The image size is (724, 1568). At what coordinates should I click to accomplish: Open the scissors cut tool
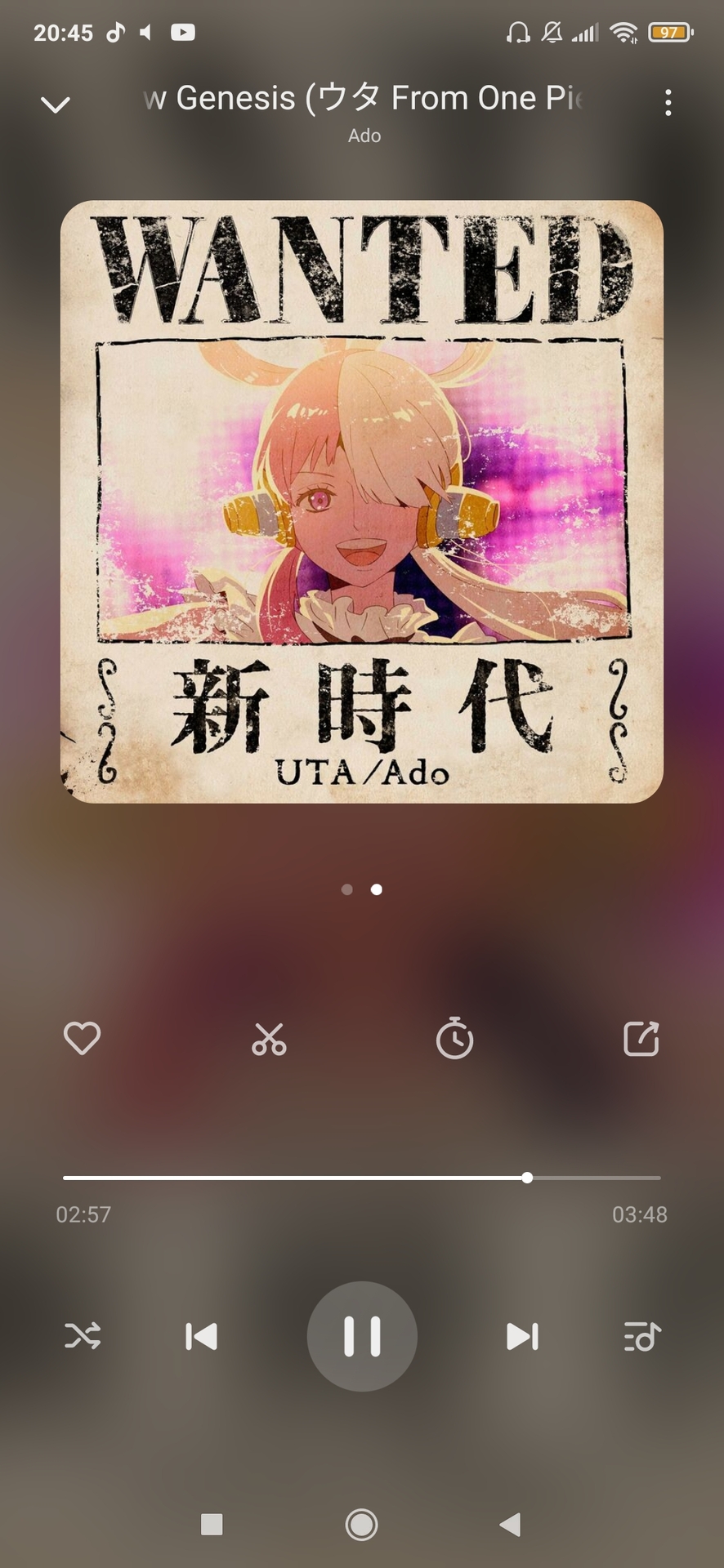(269, 1039)
